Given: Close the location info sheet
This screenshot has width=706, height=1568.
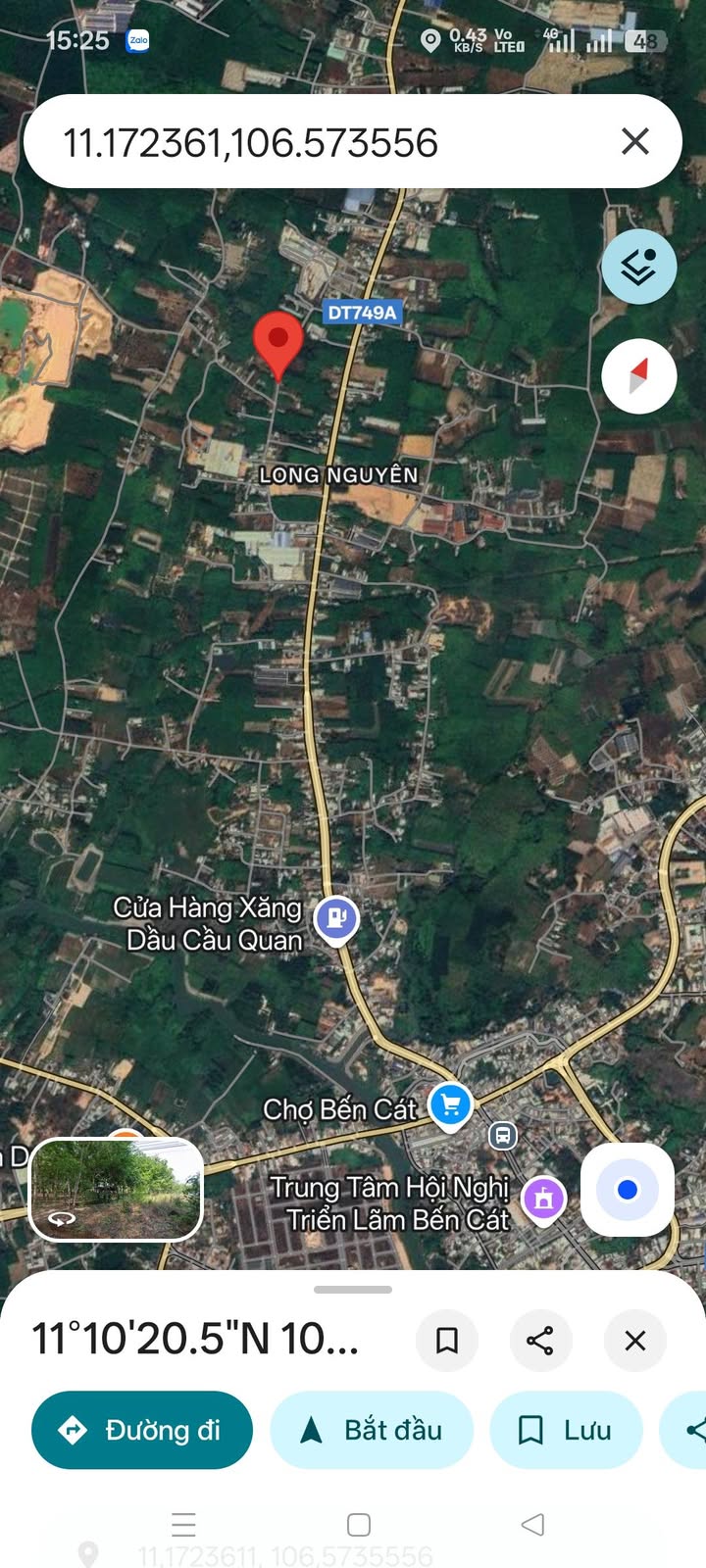Looking at the screenshot, I should point(635,1340).
